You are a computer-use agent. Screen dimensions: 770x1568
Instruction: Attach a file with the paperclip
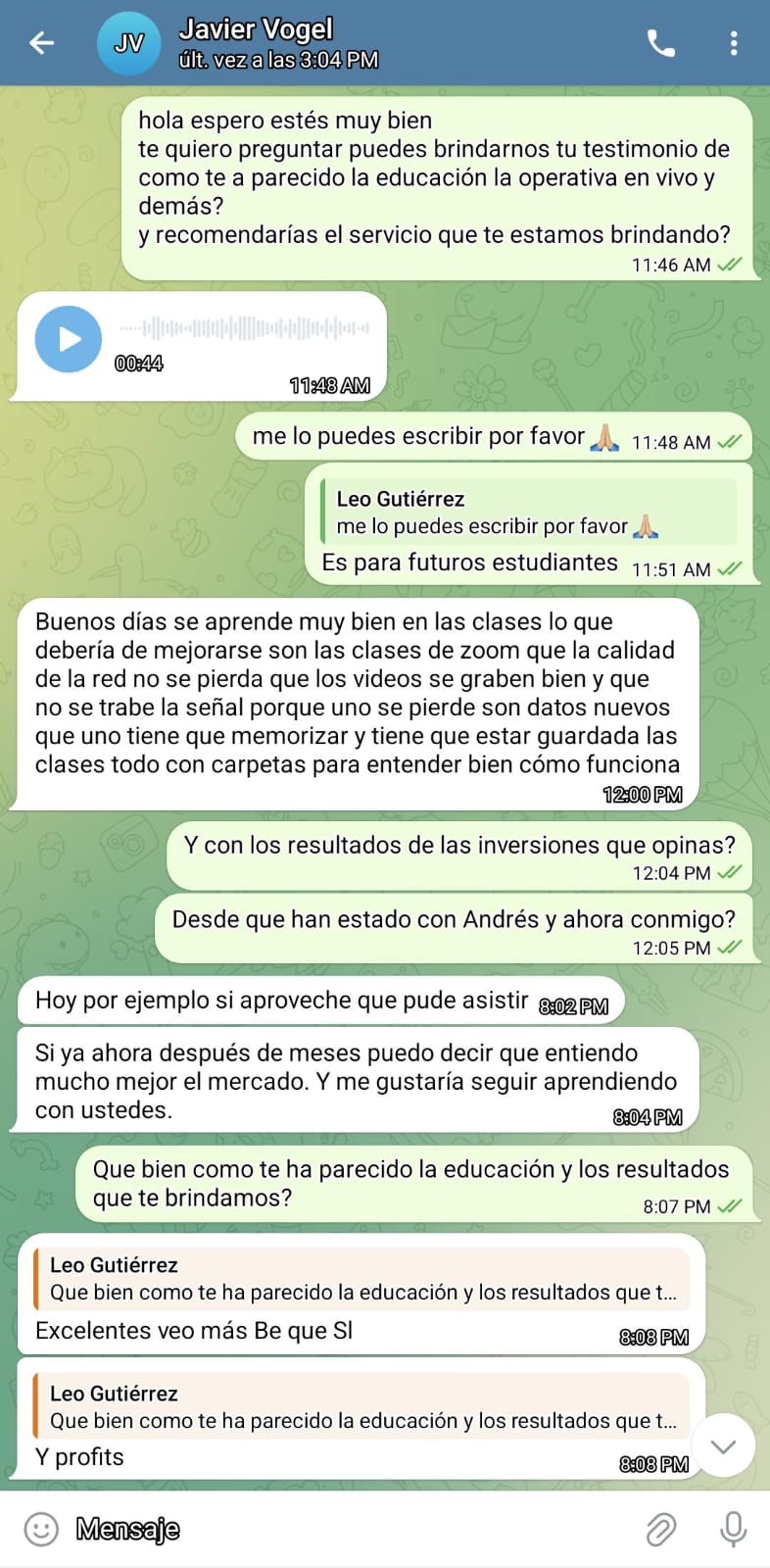661,1529
